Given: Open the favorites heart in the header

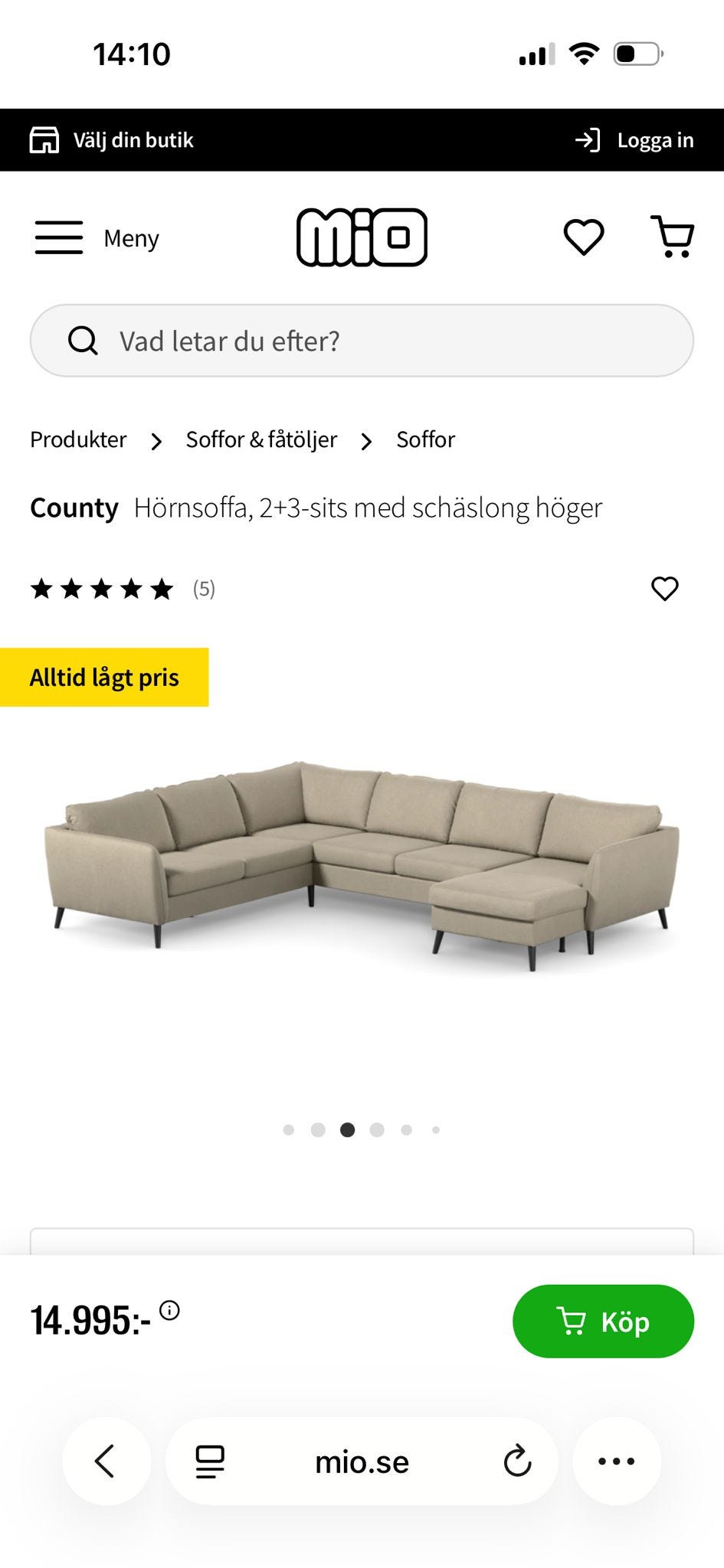Looking at the screenshot, I should 584,237.
